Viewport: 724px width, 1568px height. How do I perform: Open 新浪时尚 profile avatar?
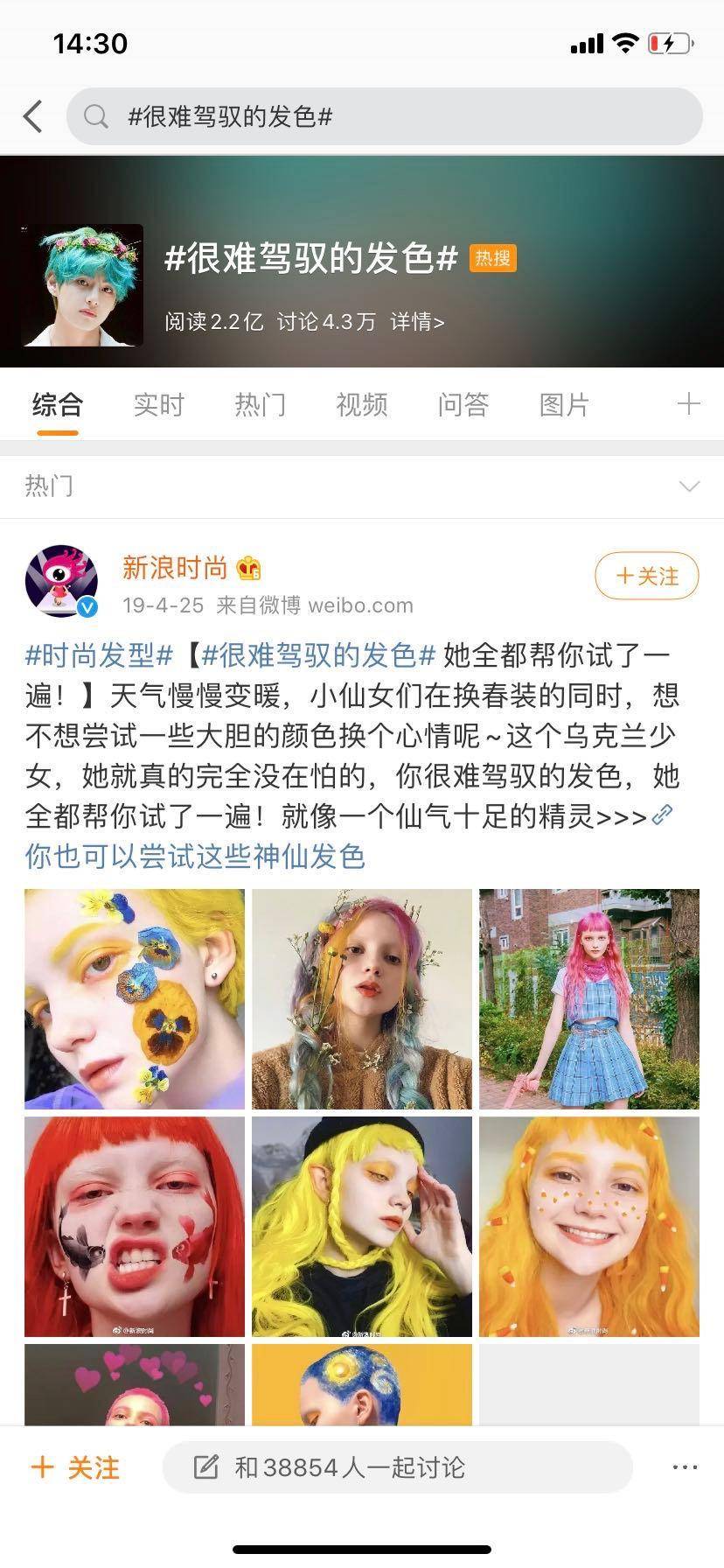[61, 582]
